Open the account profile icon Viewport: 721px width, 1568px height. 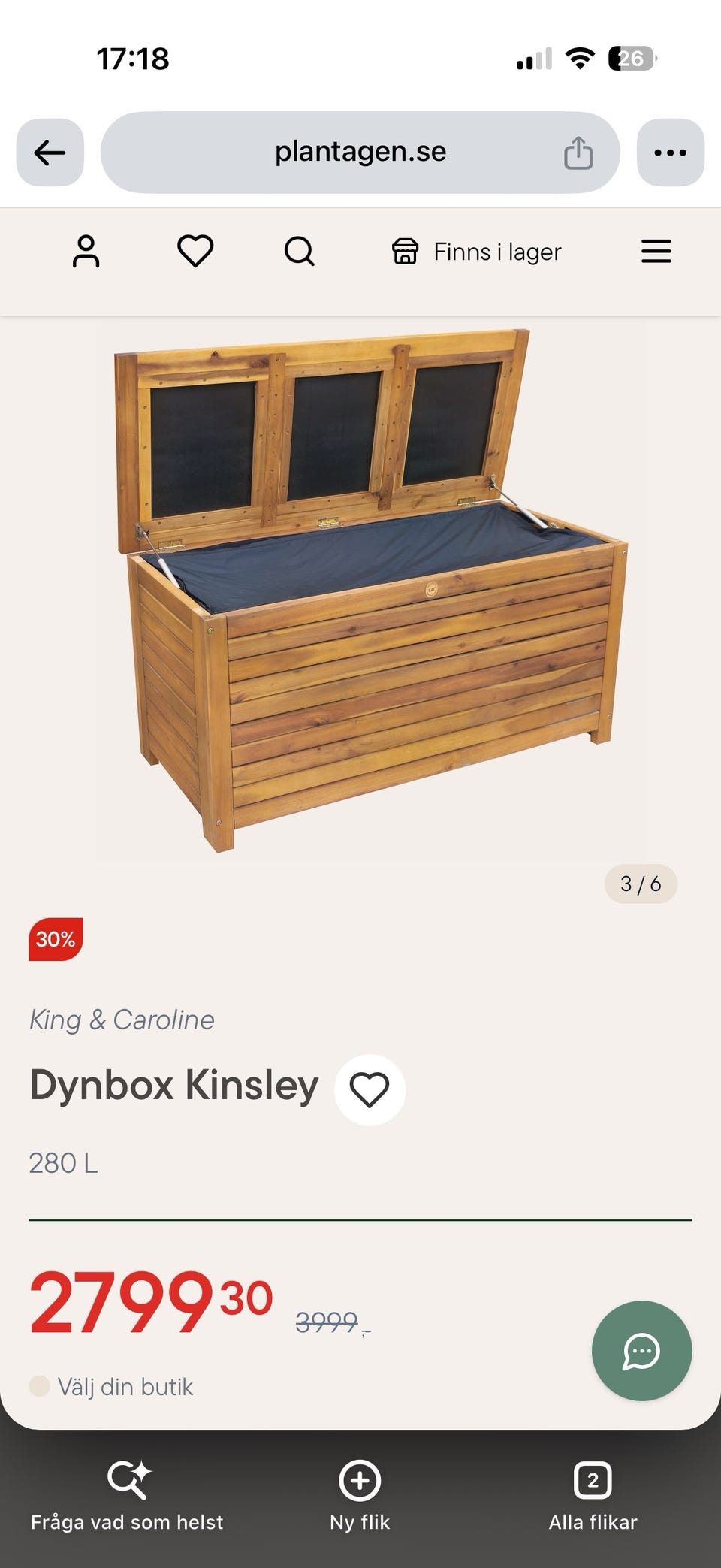click(86, 252)
